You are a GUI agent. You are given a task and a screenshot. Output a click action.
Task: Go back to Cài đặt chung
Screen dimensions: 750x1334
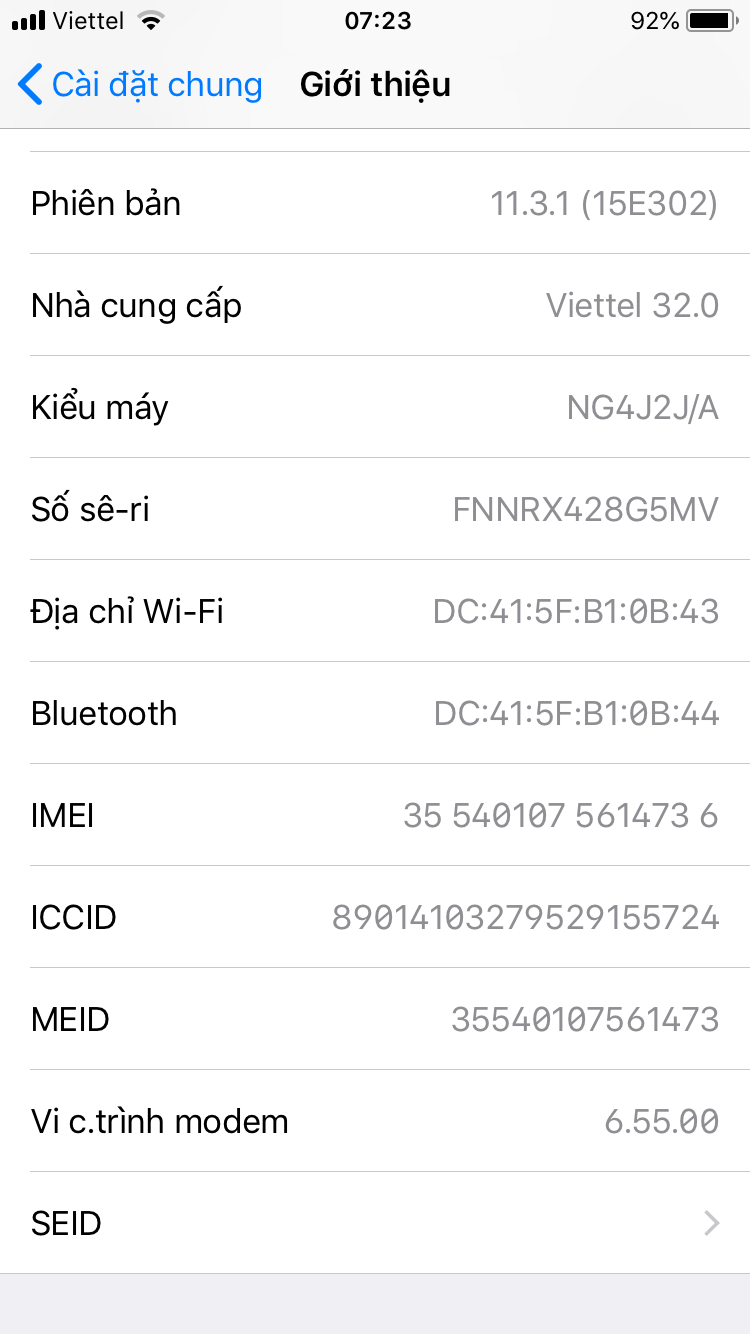pyautogui.click(x=140, y=85)
